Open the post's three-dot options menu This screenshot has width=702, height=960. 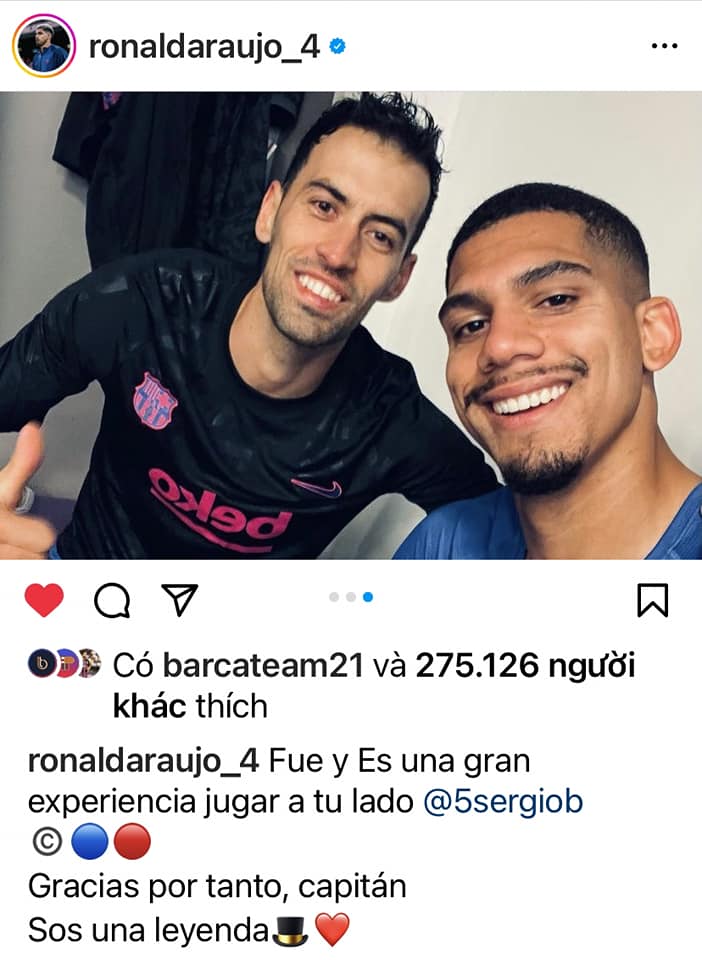pos(664,46)
